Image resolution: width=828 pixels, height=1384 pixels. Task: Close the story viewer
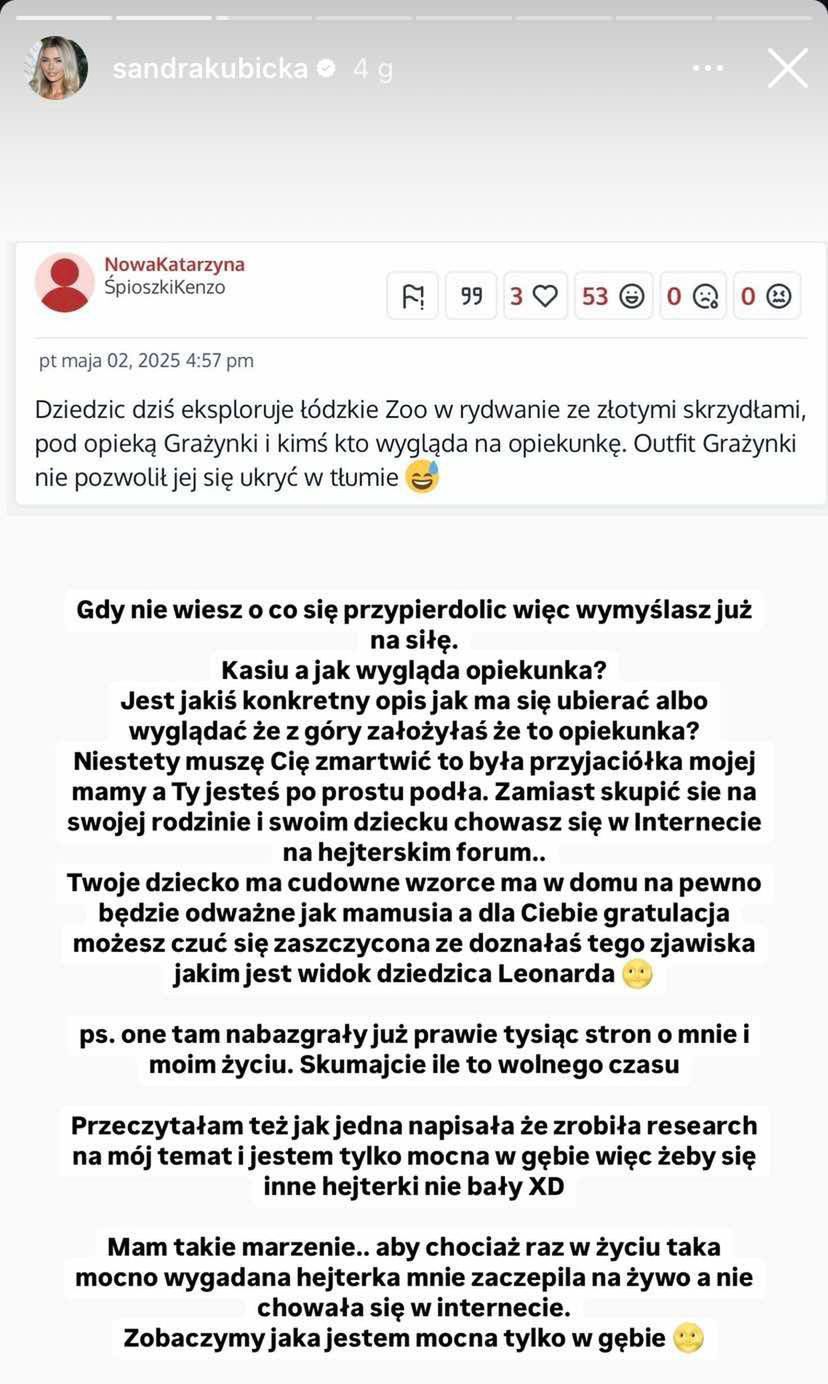(x=787, y=68)
